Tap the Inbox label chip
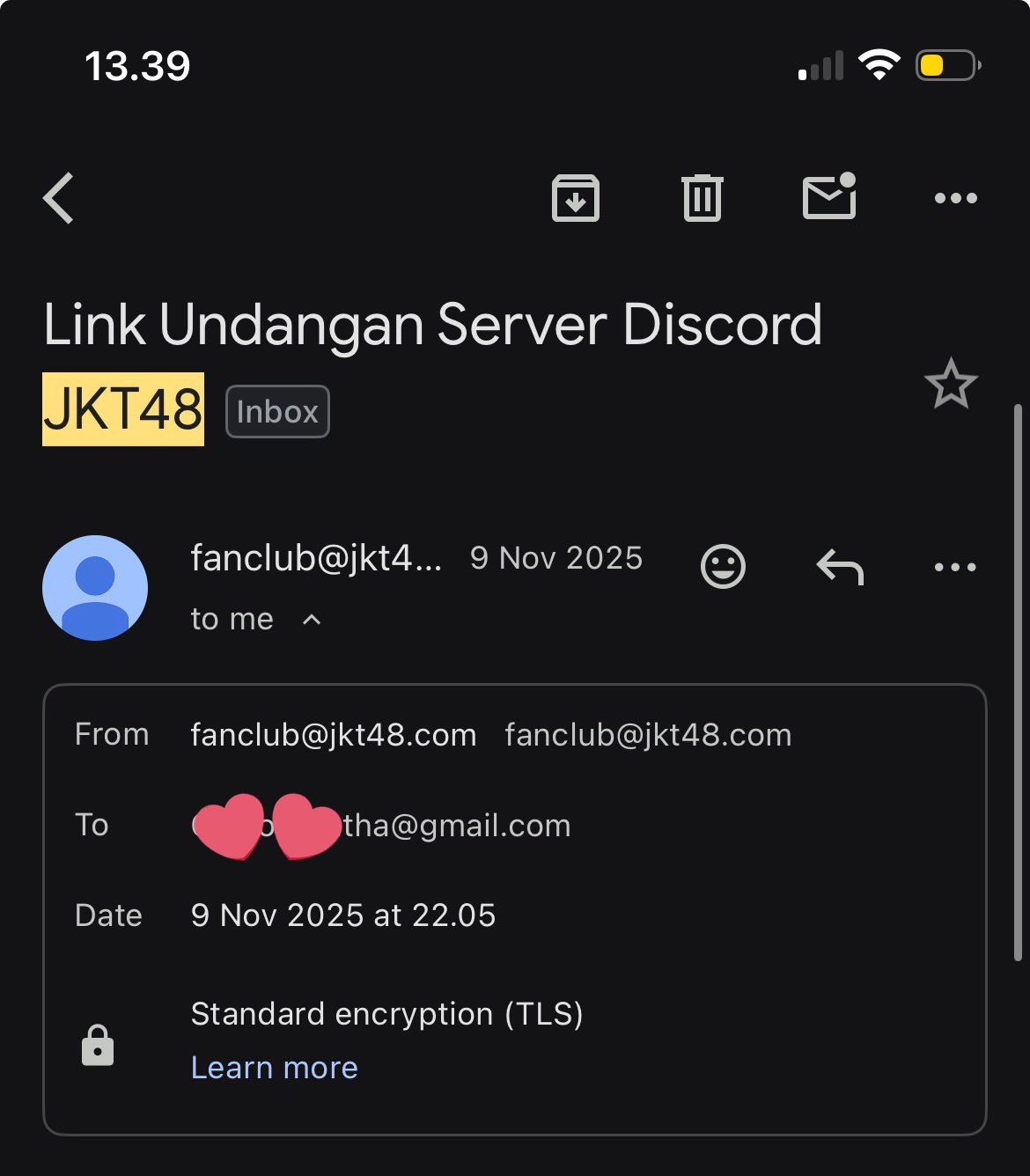Screen dimensions: 1030x1176 click(x=277, y=412)
